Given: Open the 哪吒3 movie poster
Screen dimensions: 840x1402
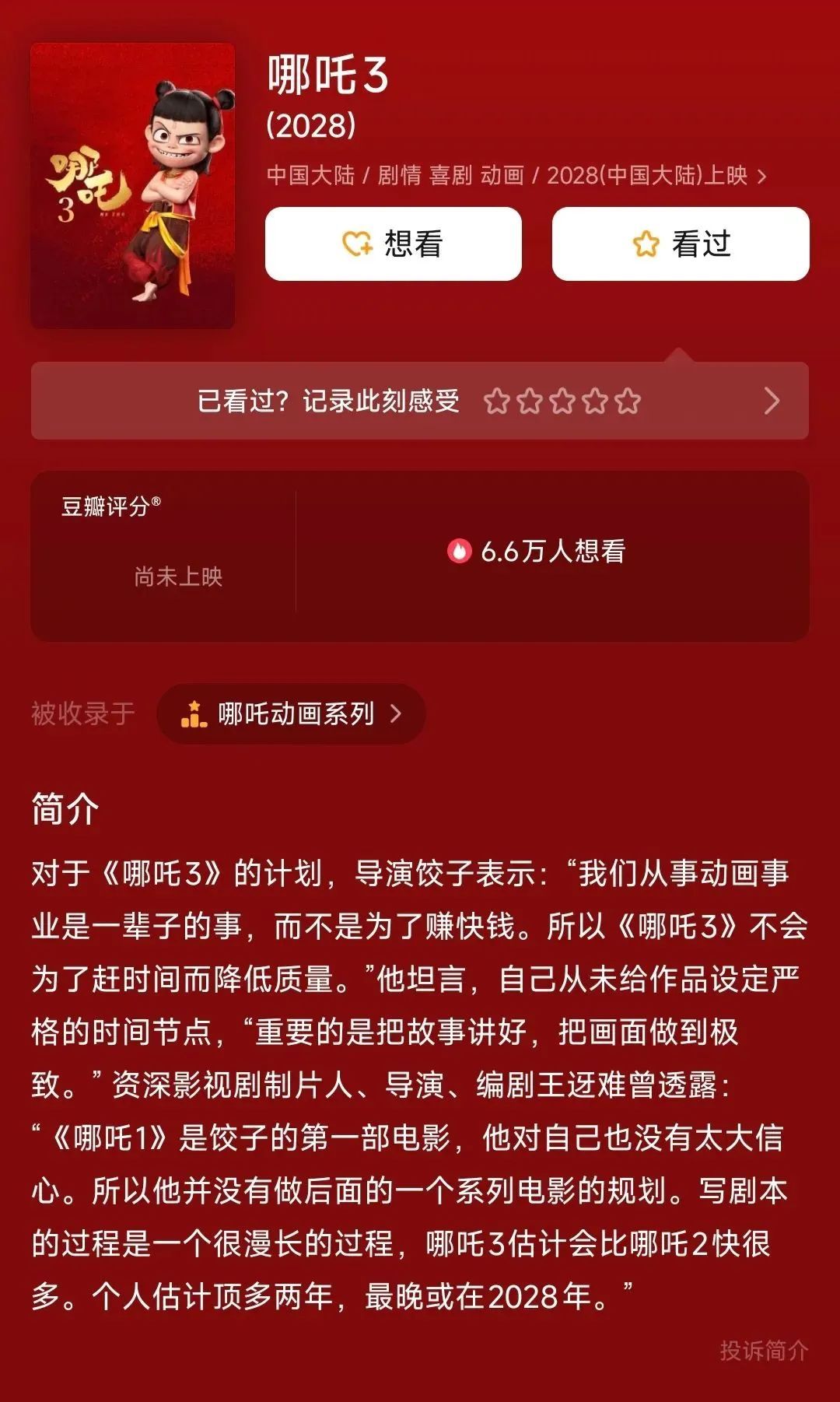Looking at the screenshot, I should 134,183.
